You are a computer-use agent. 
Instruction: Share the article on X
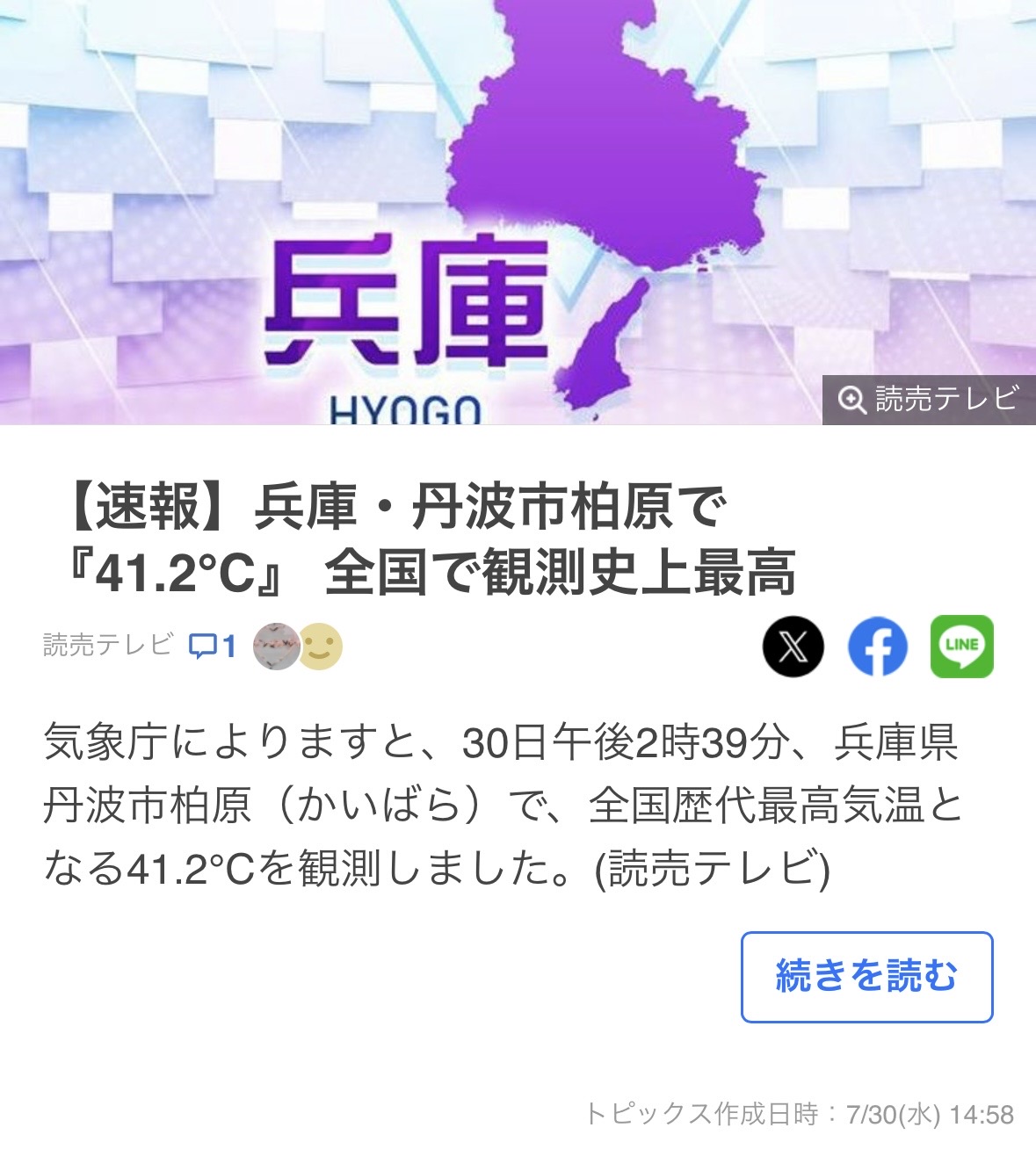pyautogui.click(x=793, y=647)
